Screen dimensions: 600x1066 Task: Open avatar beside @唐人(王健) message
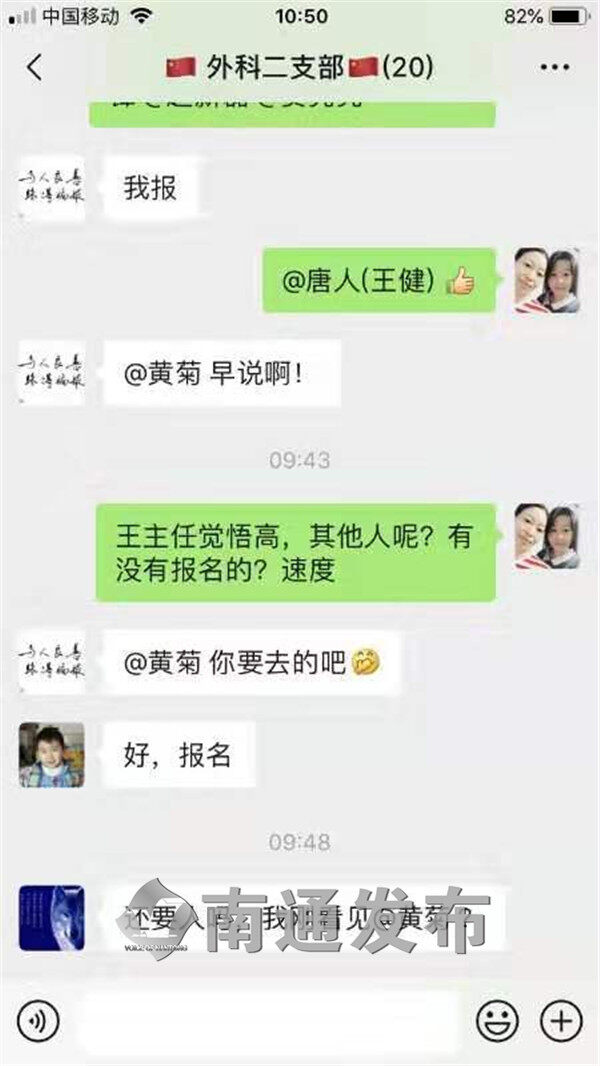[x=547, y=281]
